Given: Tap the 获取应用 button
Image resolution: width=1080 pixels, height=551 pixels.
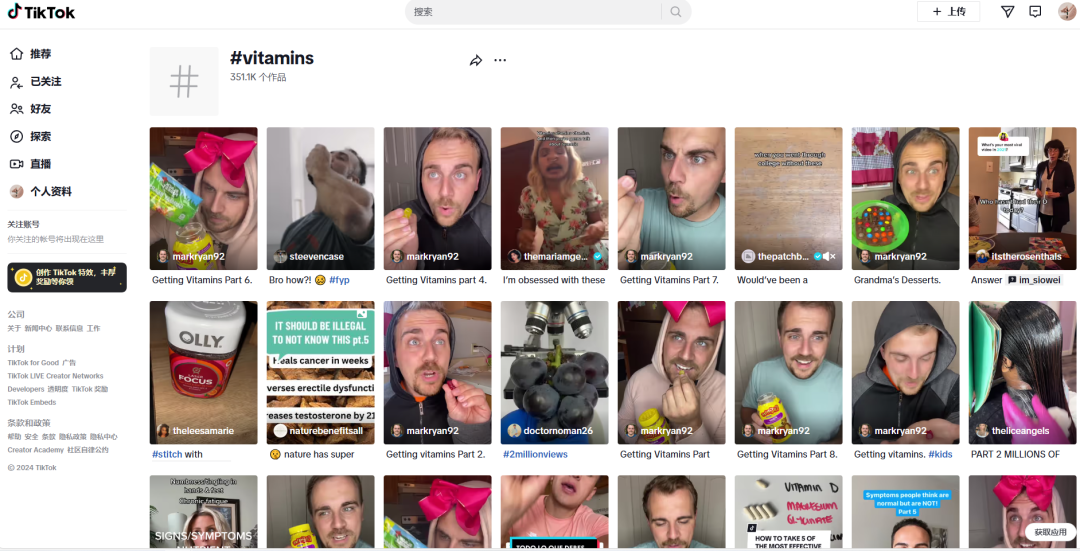Looking at the screenshot, I should 1050,532.
